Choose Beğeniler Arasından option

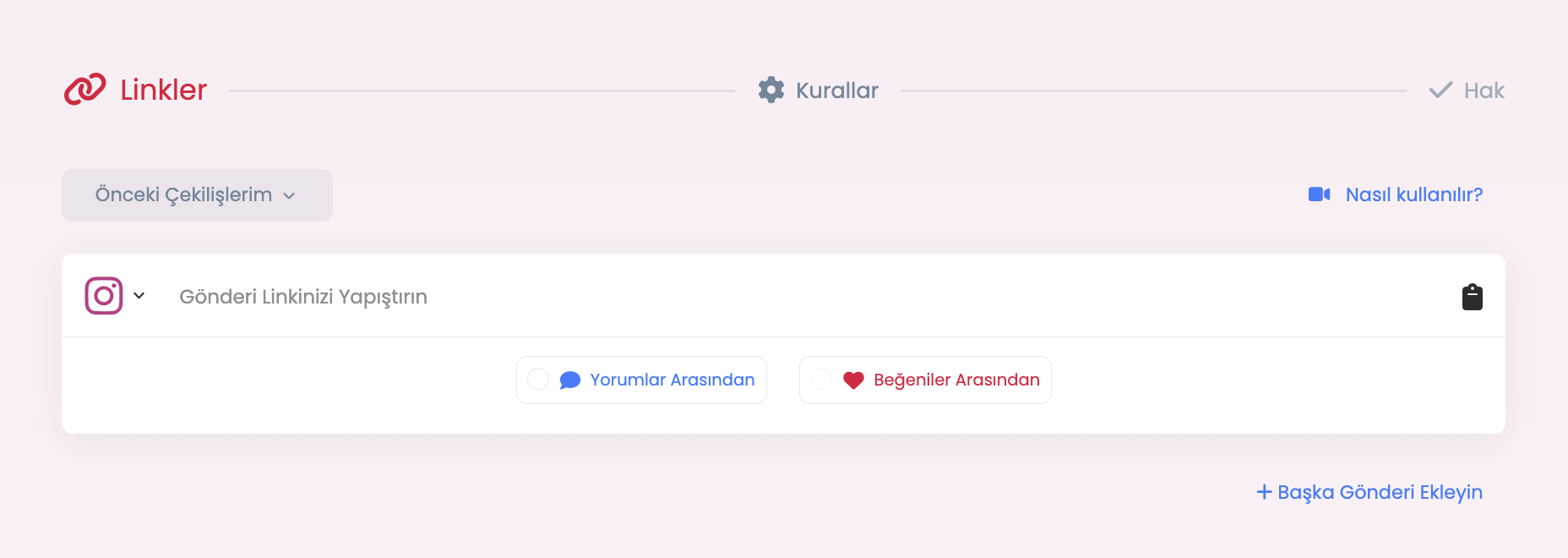point(925,380)
